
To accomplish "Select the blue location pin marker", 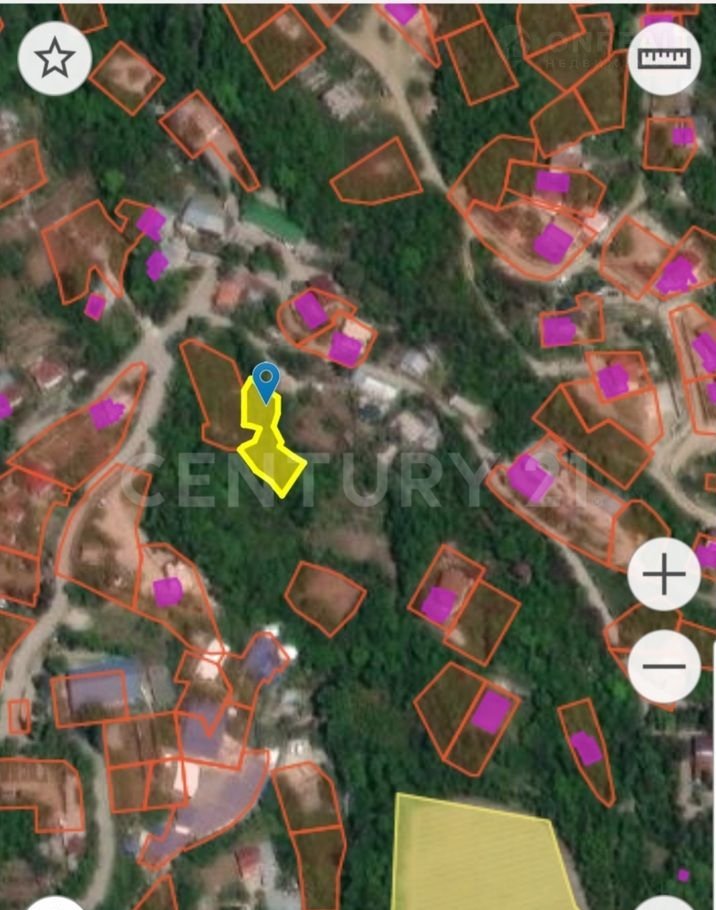I will 265,382.
